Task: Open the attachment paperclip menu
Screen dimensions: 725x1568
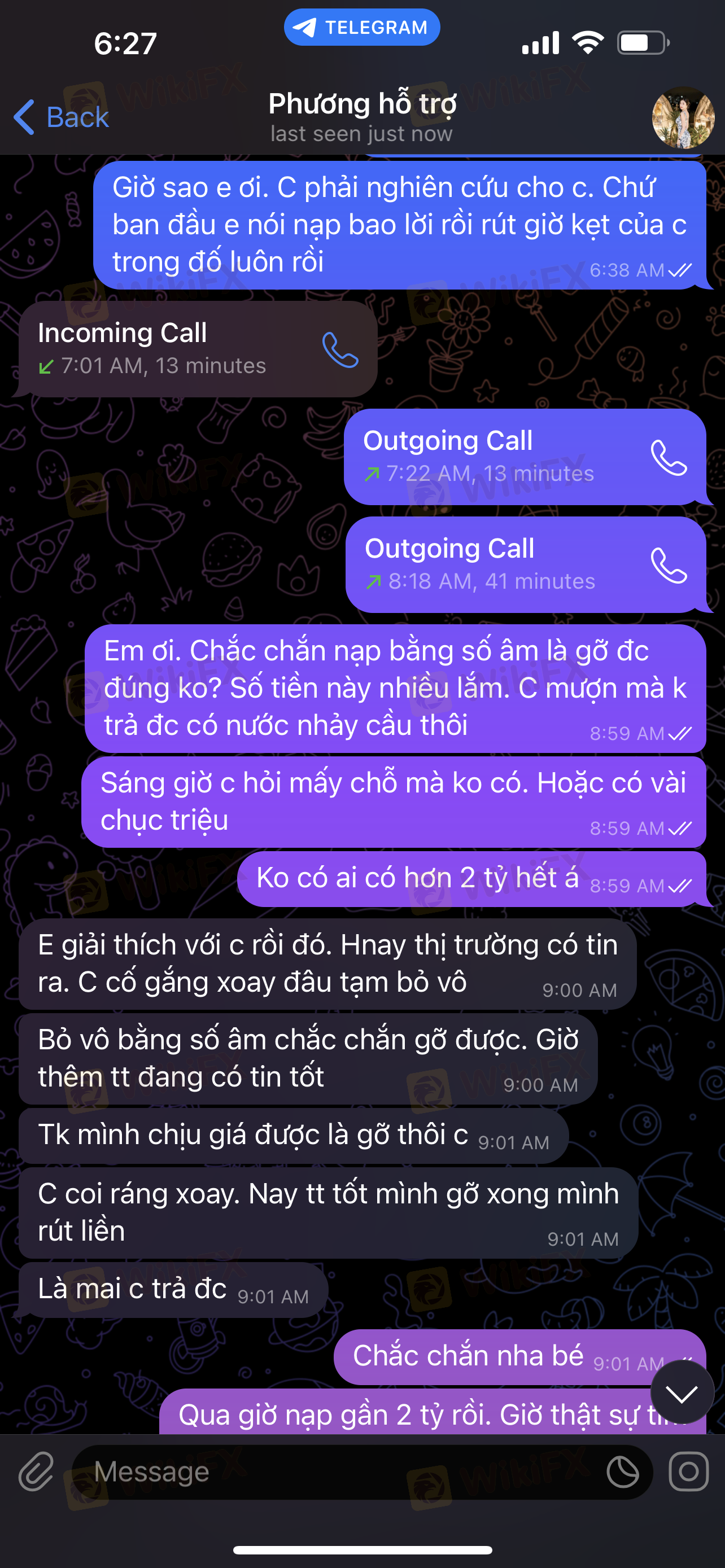Action: coord(37,1472)
